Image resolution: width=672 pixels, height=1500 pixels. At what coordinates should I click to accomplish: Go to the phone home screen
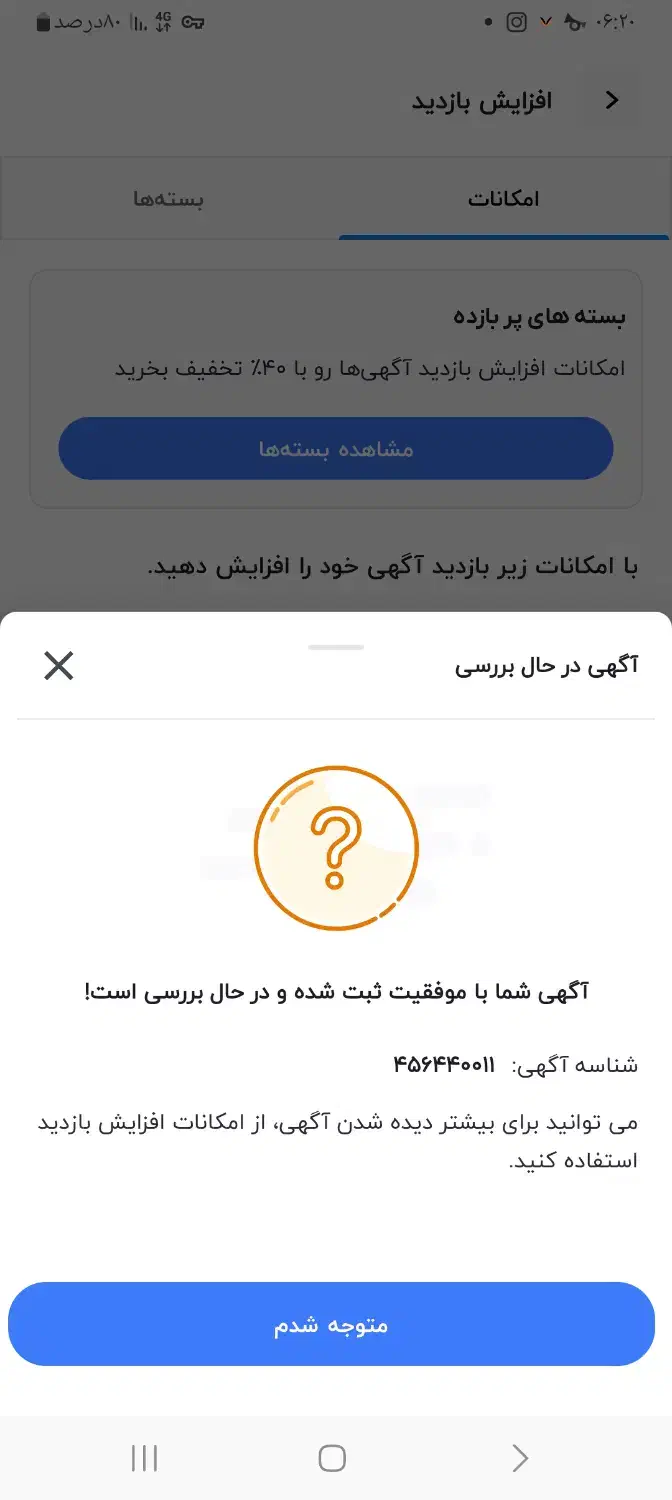point(332,1458)
